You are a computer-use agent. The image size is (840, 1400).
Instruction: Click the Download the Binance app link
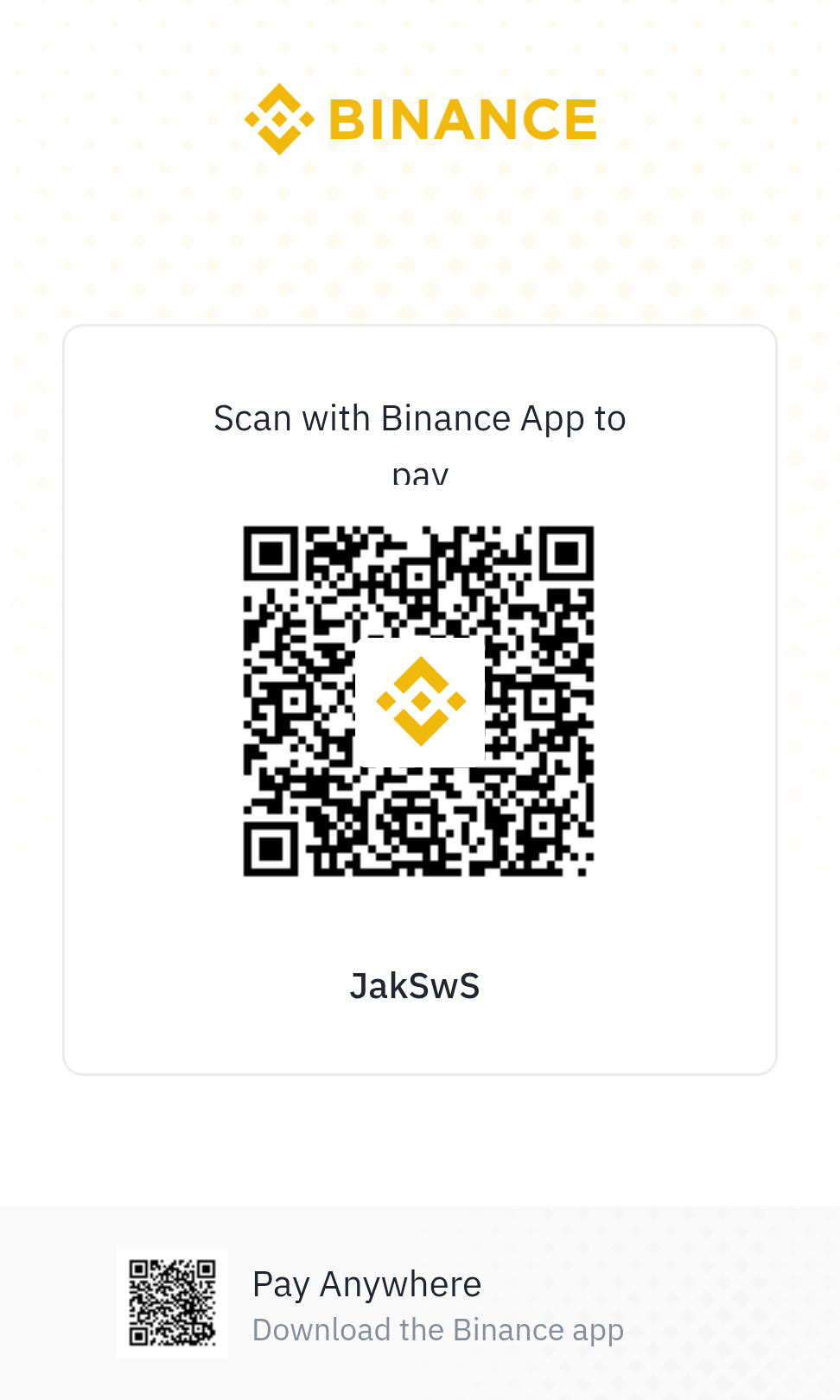(438, 1331)
